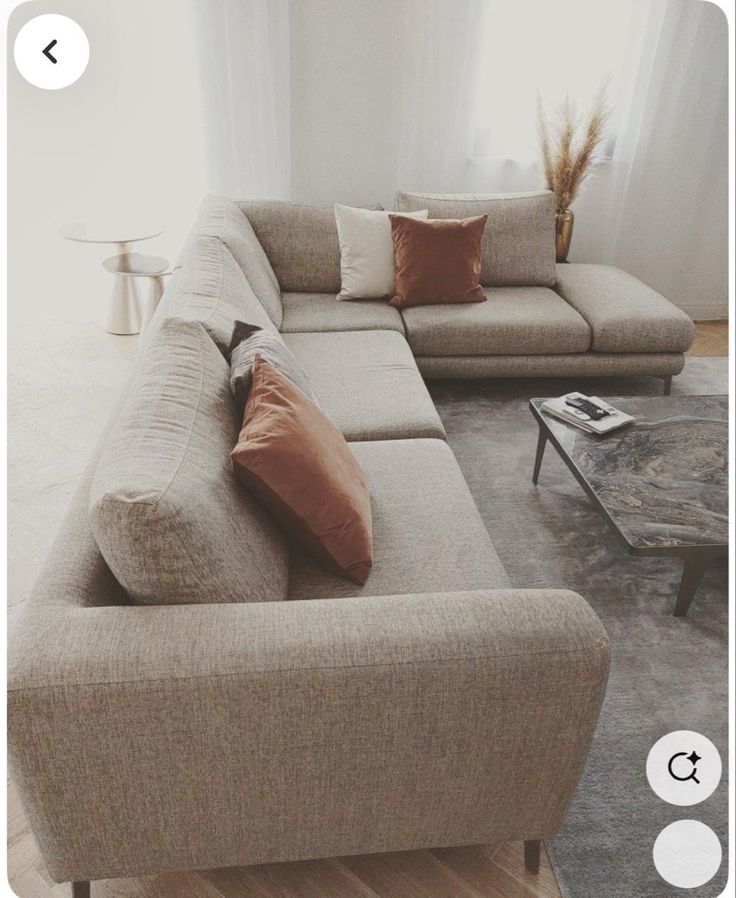736x898 pixels.
Task: Go back using the back arrow
Action: [51, 52]
